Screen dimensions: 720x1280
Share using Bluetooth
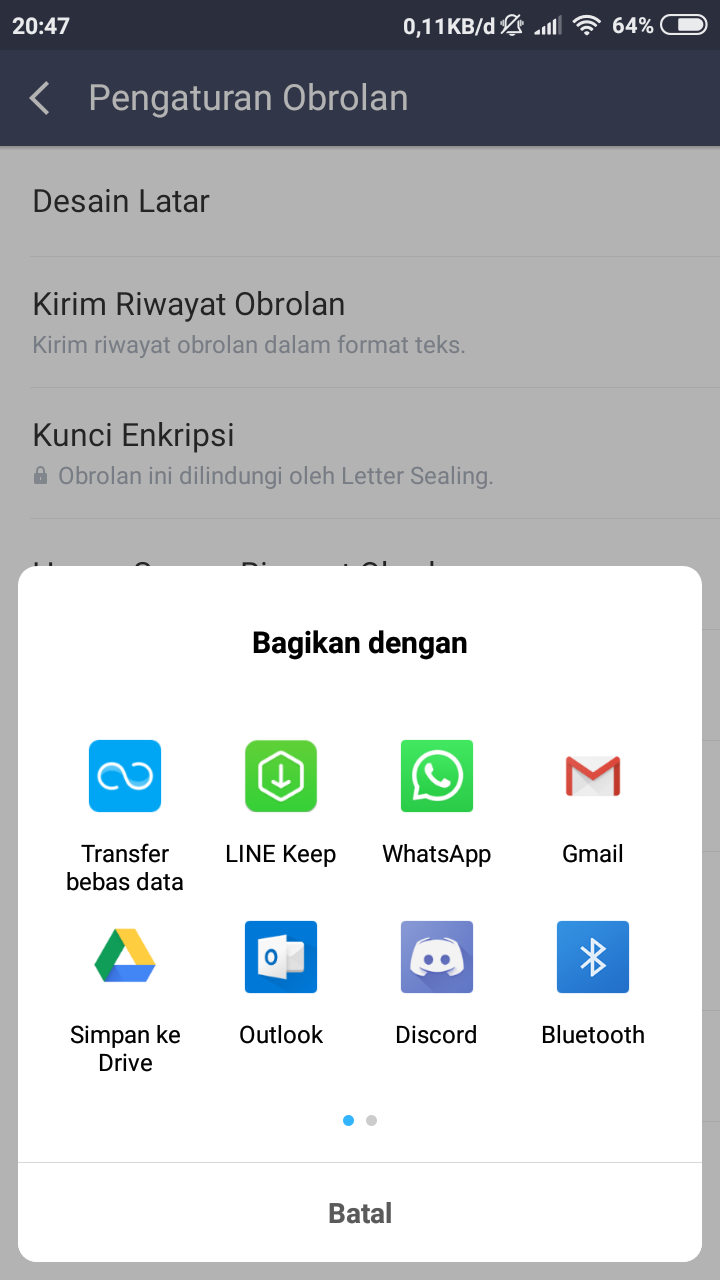(593, 957)
